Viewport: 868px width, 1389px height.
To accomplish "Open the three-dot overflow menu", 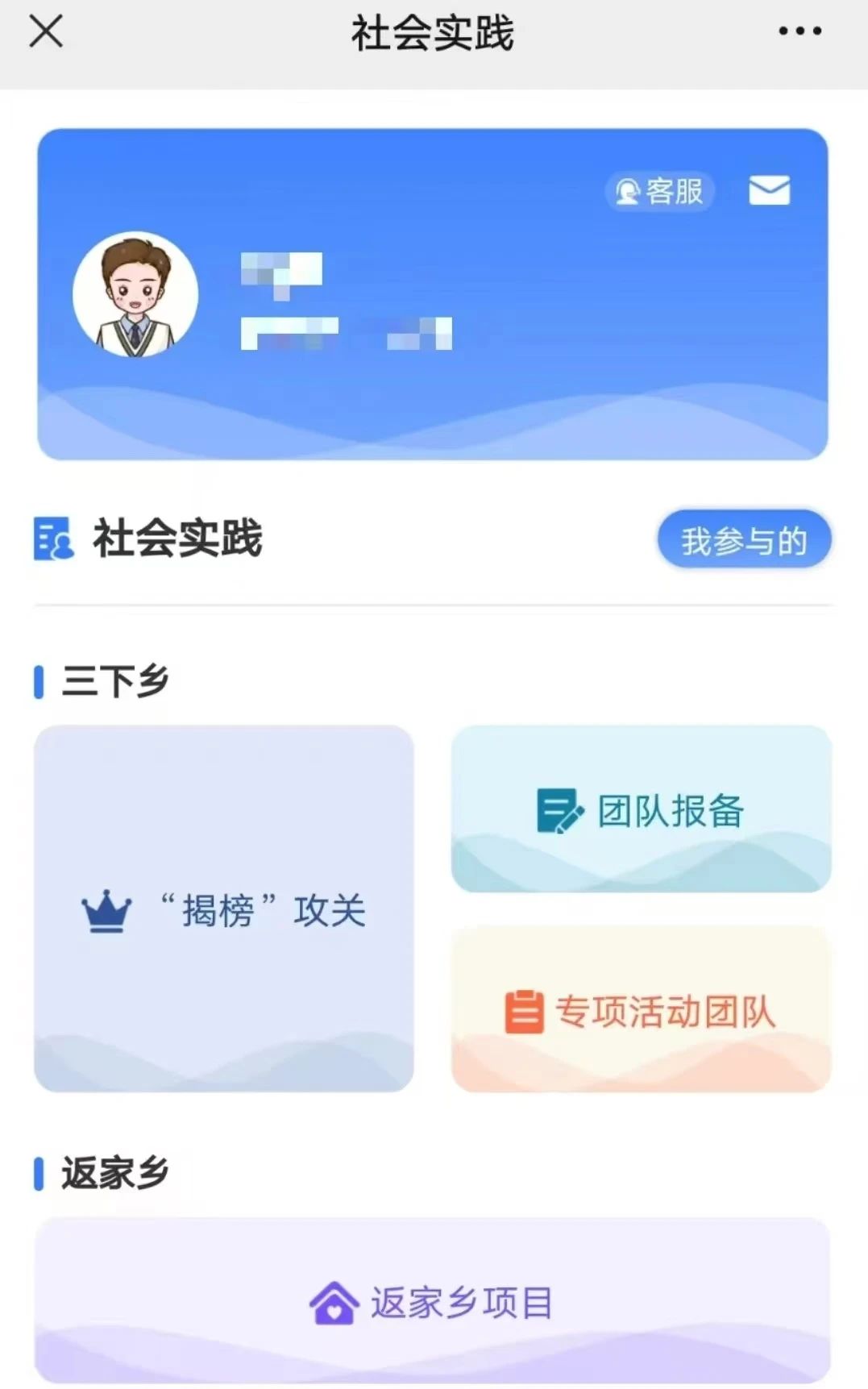I will tap(799, 31).
